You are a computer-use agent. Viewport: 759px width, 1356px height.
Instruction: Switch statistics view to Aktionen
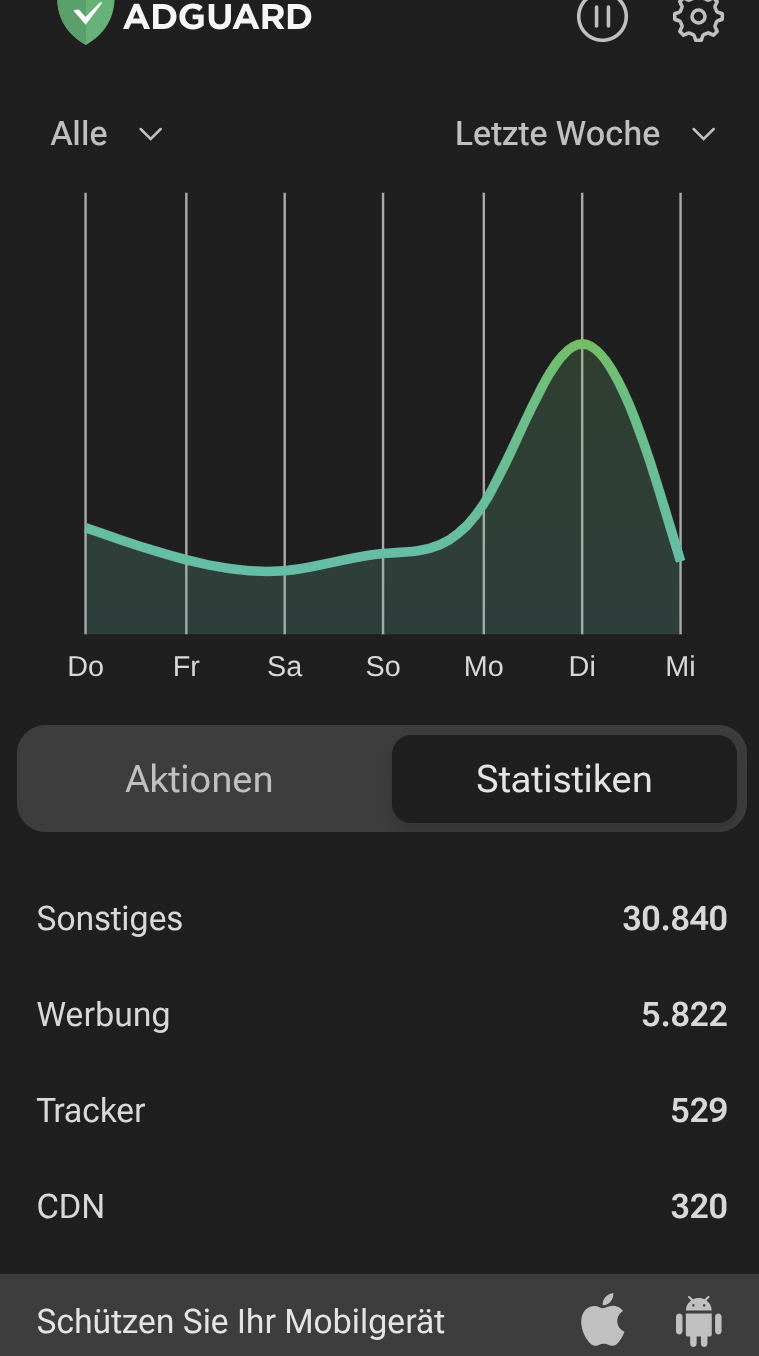tap(198, 778)
